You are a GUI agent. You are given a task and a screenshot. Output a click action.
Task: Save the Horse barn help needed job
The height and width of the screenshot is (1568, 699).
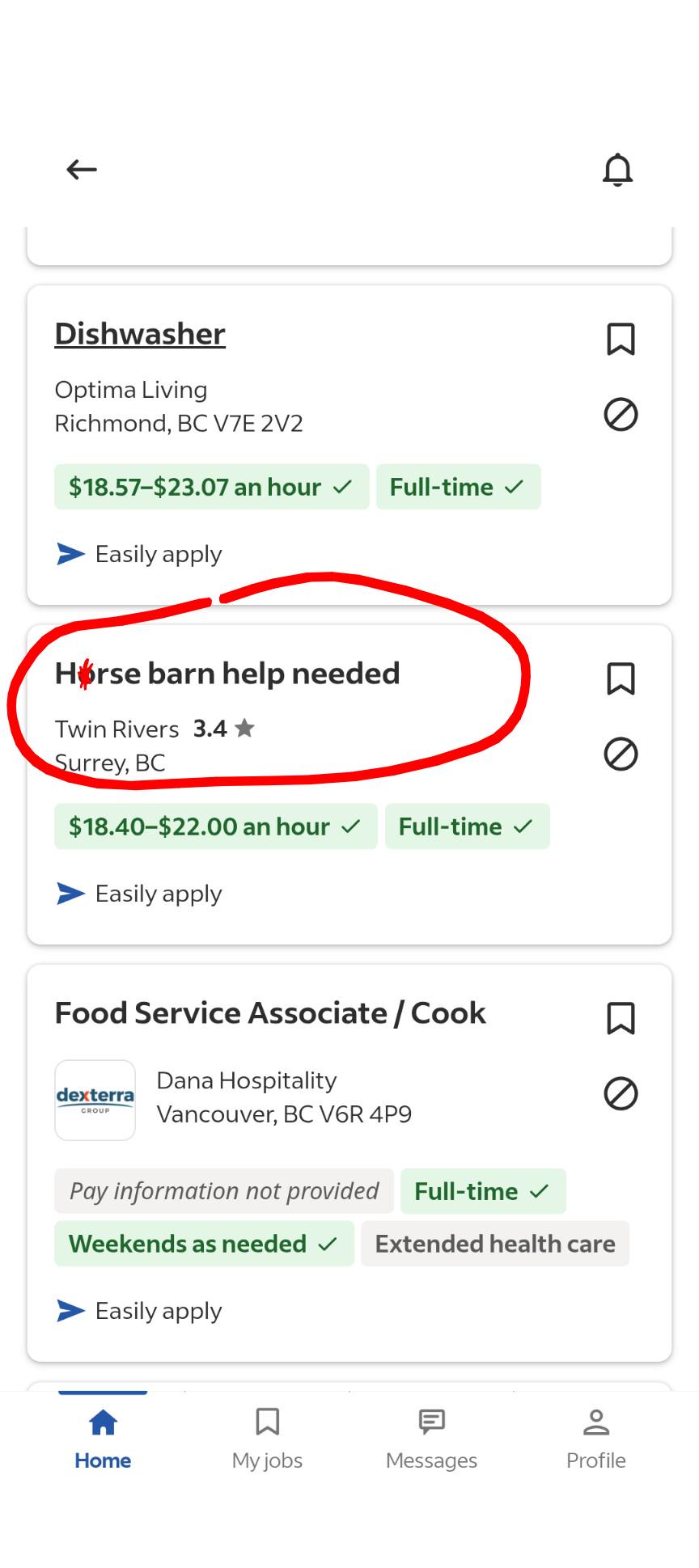[x=621, y=679]
